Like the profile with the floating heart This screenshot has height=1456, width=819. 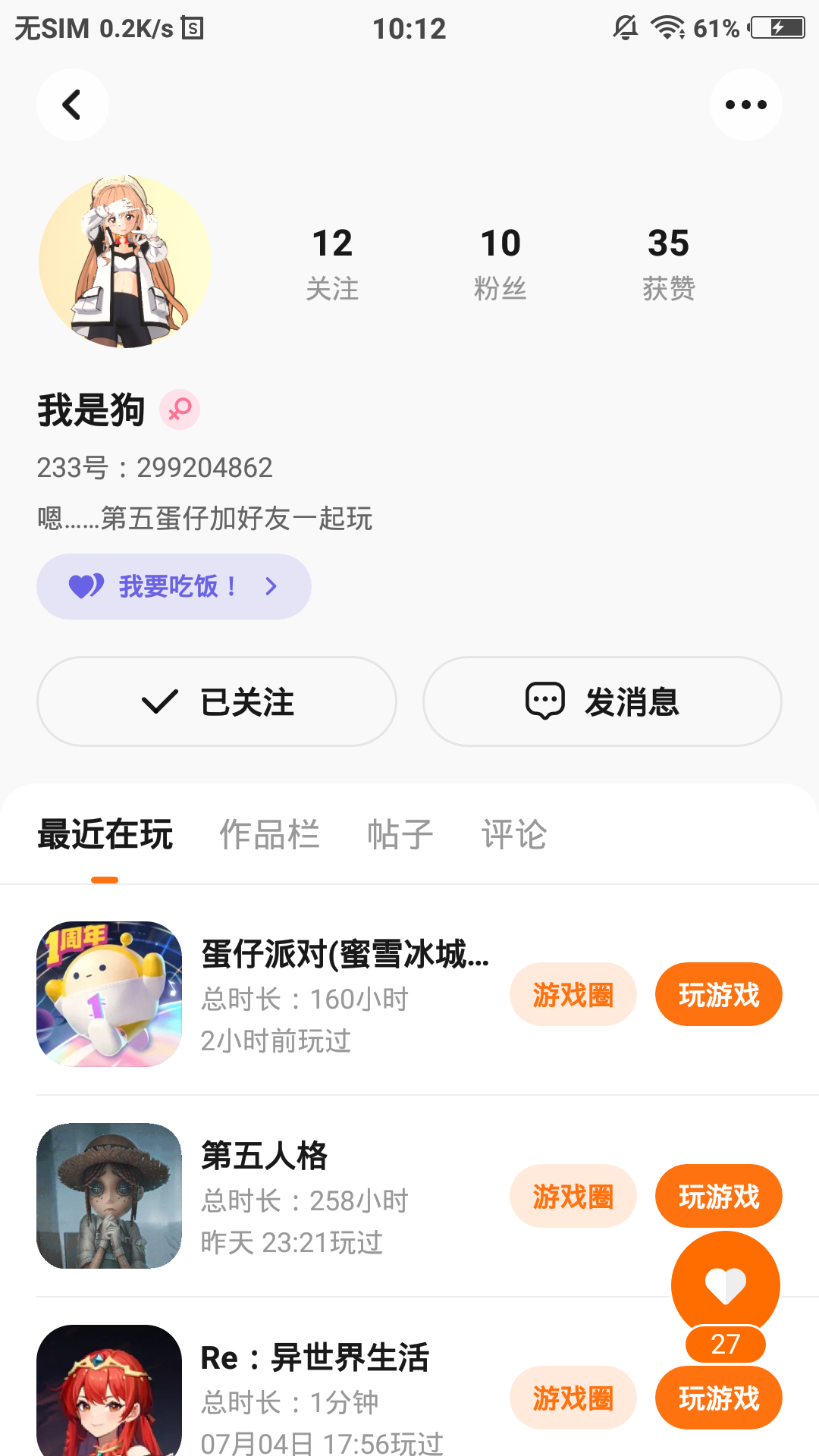[726, 1285]
